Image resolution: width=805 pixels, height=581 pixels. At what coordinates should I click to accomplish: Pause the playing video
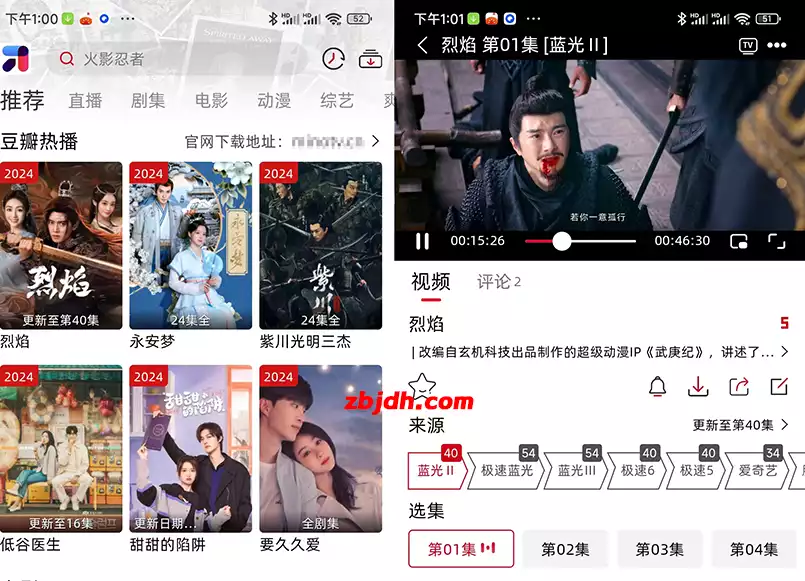(x=422, y=241)
